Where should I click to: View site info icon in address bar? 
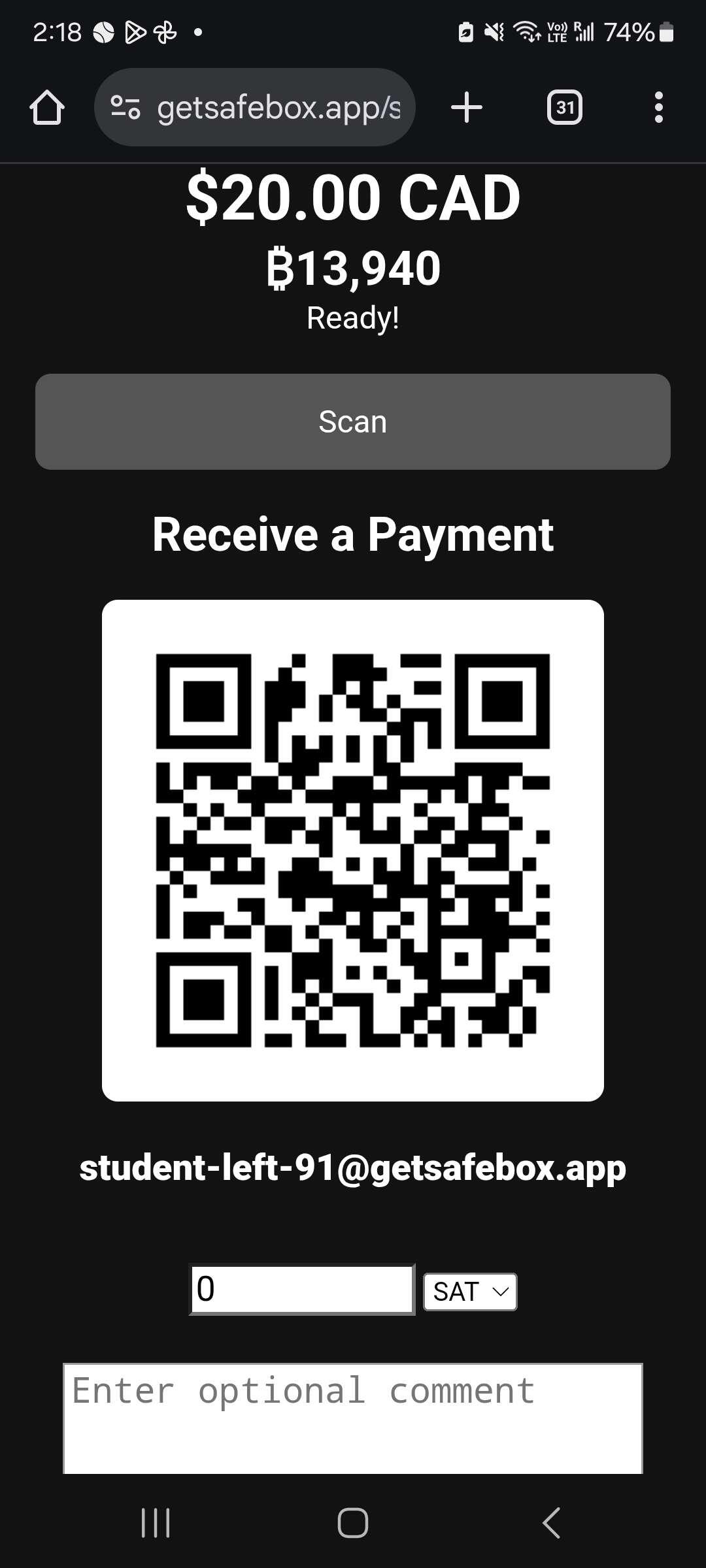[125, 107]
